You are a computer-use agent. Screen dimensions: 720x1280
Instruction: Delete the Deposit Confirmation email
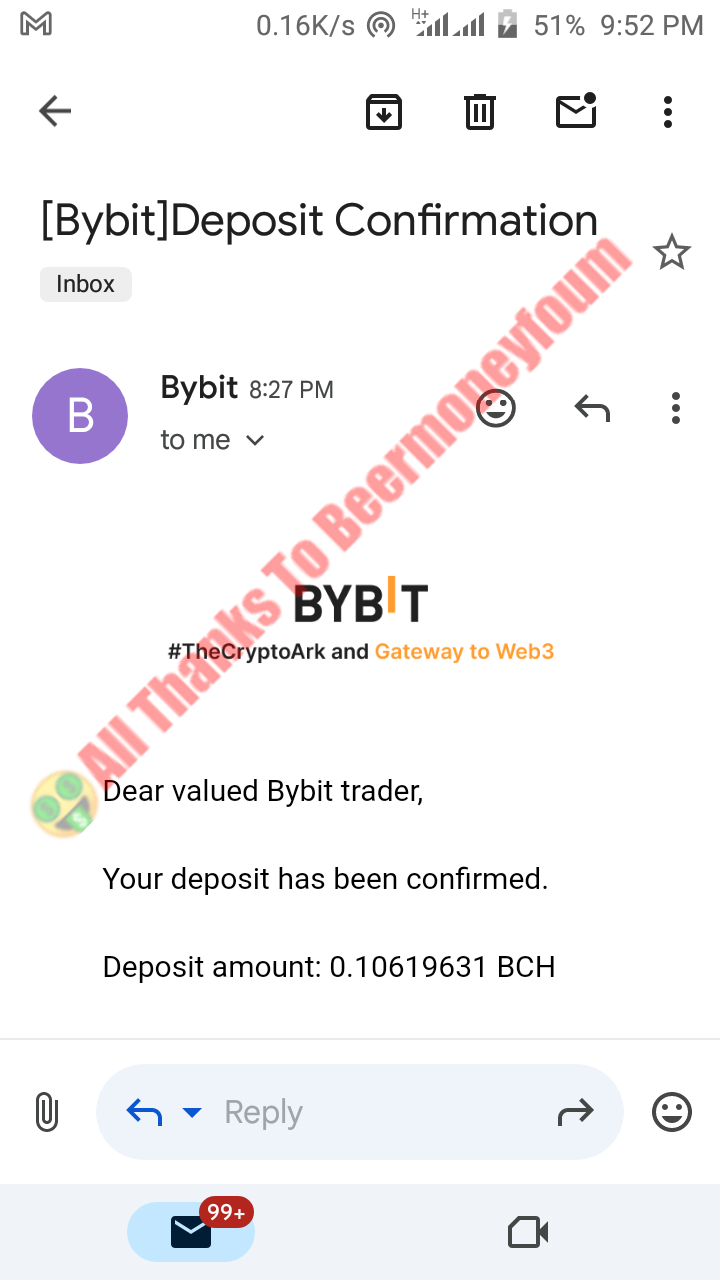click(x=480, y=111)
